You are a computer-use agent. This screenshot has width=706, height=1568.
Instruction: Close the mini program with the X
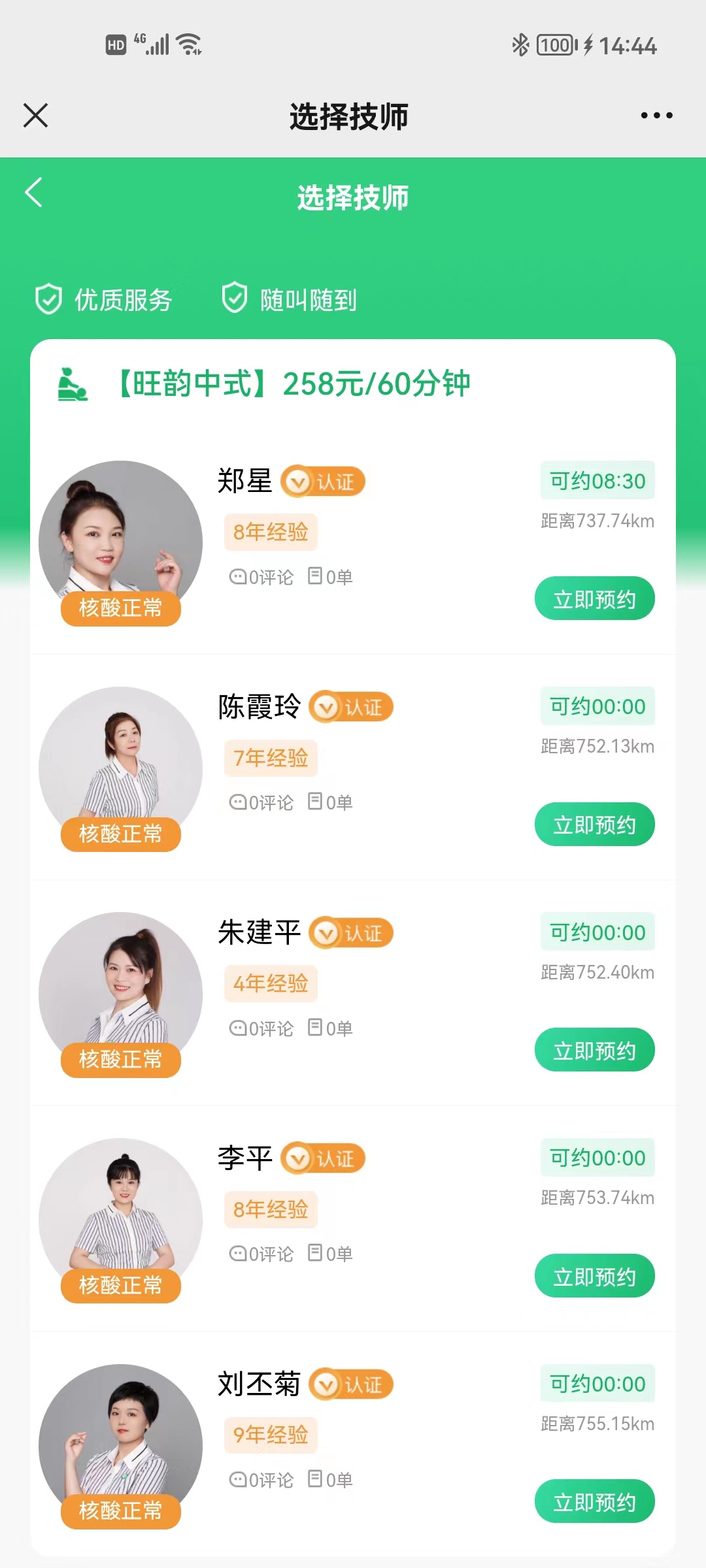tap(36, 116)
